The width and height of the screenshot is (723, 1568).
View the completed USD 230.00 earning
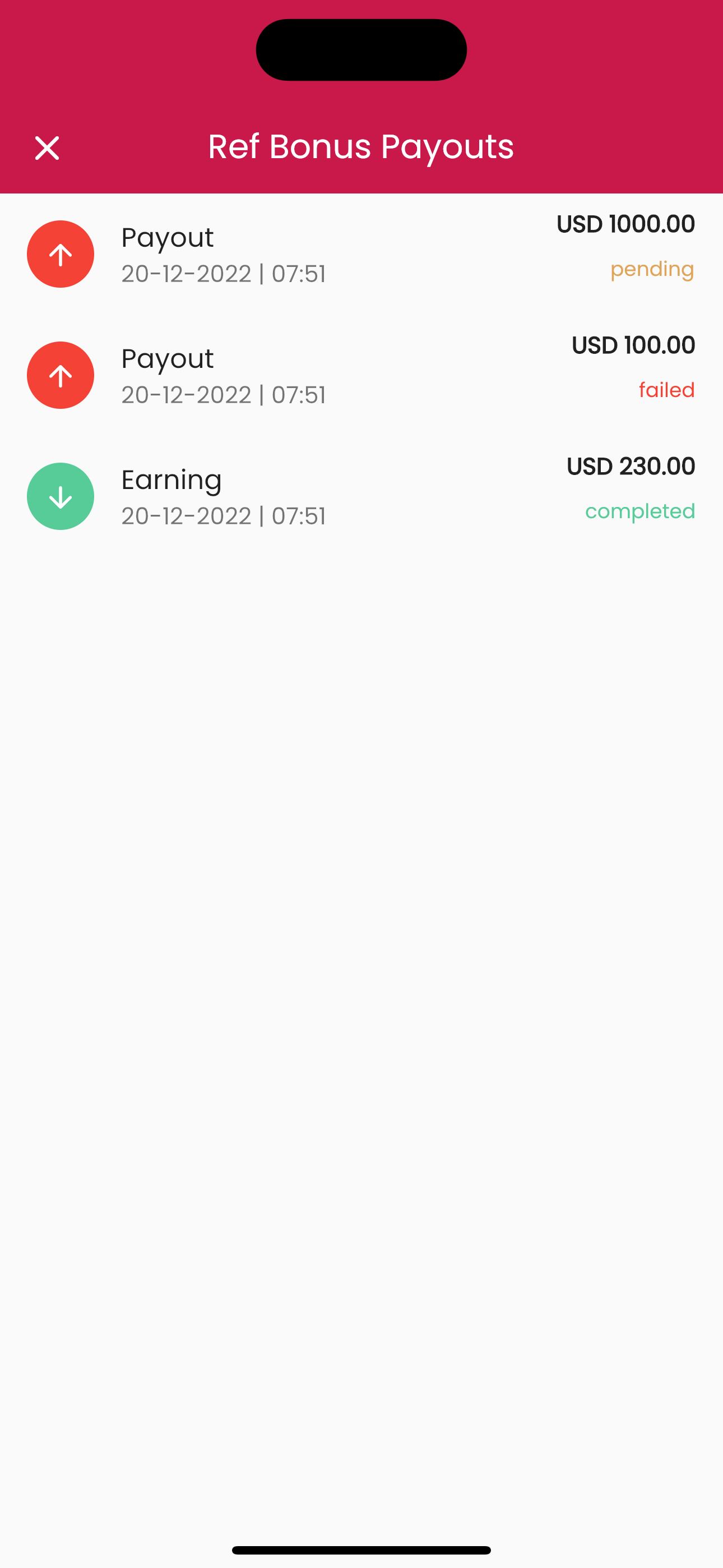click(x=361, y=496)
